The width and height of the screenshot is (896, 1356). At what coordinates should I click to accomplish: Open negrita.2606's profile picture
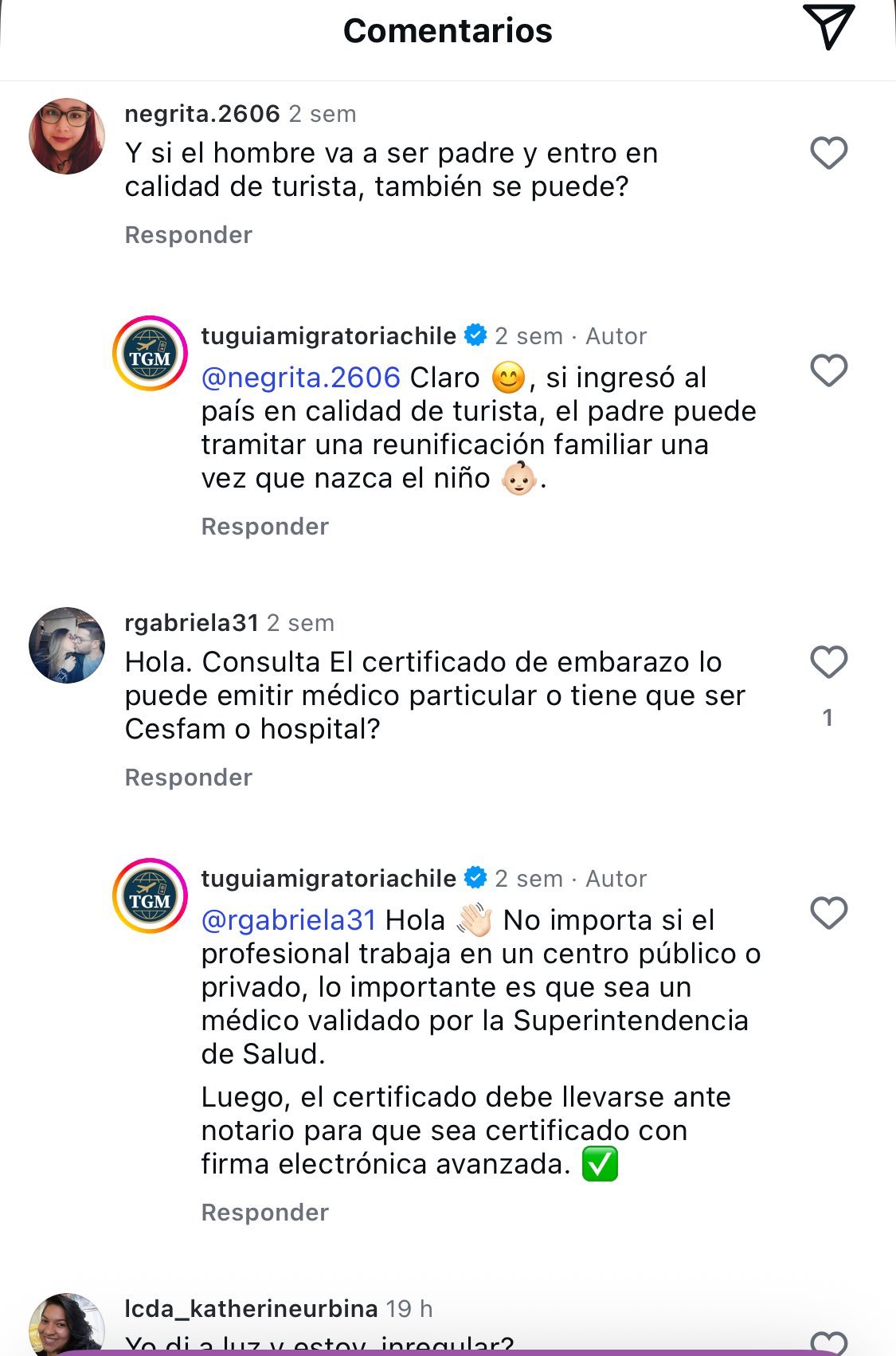67,136
